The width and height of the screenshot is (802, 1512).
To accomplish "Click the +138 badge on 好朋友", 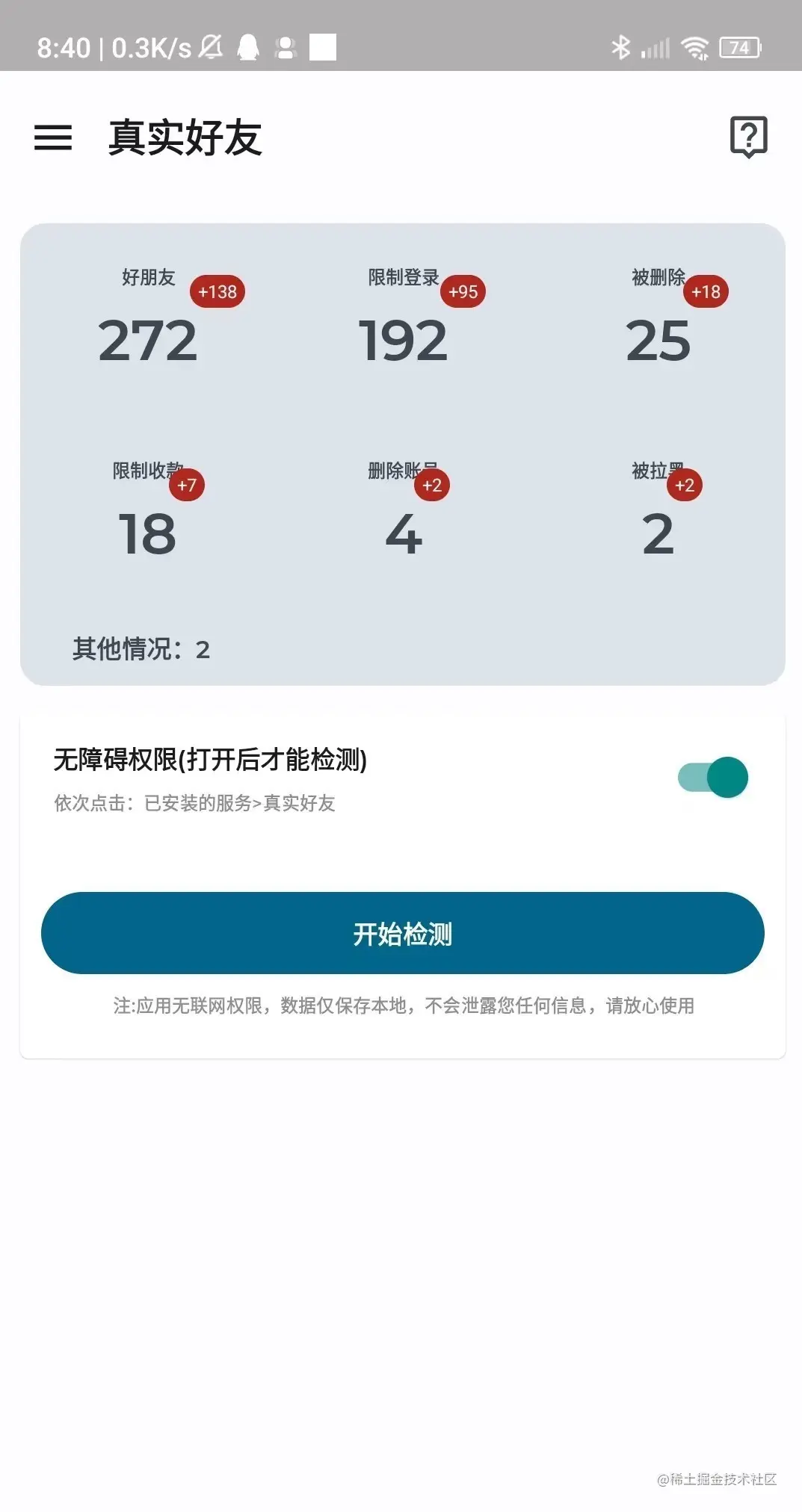I will click(217, 293).
